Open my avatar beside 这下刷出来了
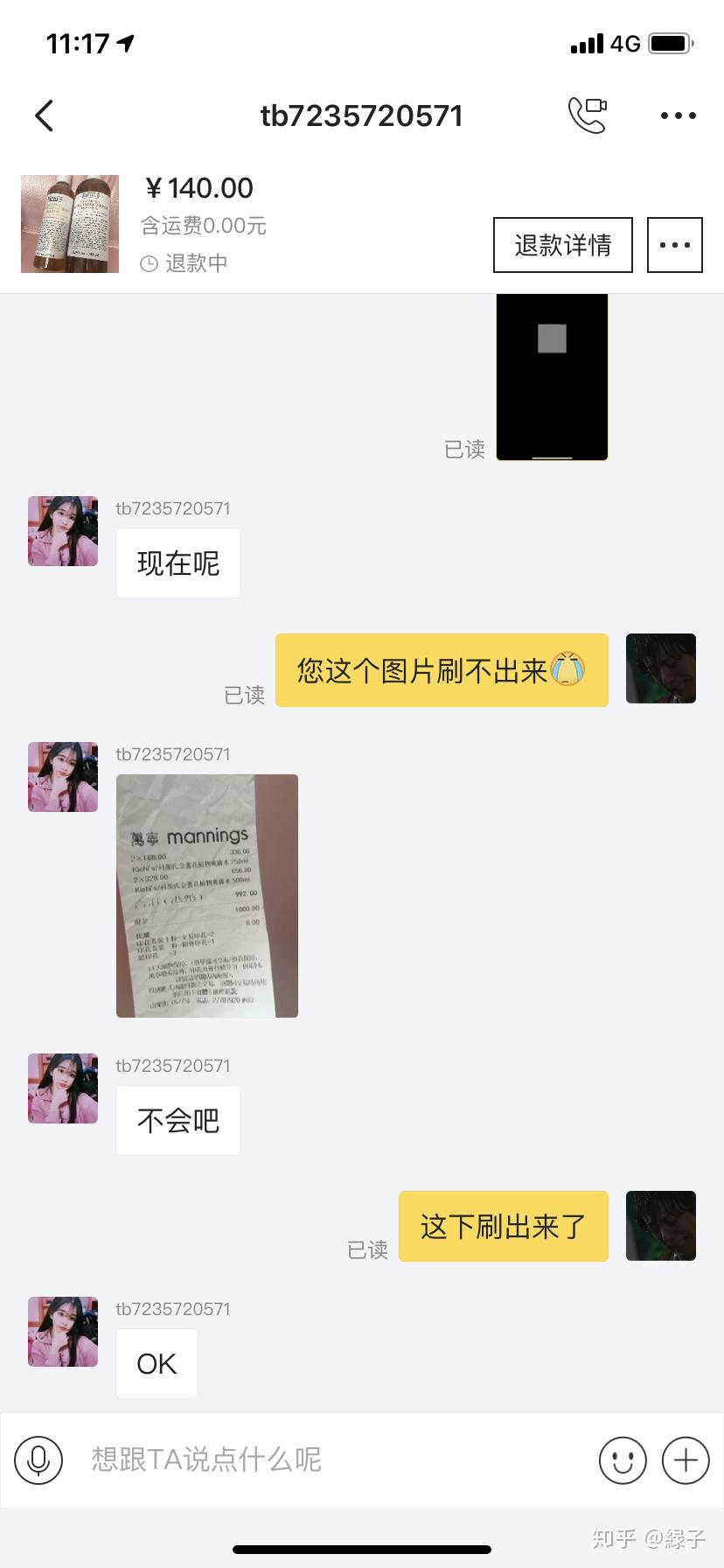The image size is (724, 1568). 661,1226
